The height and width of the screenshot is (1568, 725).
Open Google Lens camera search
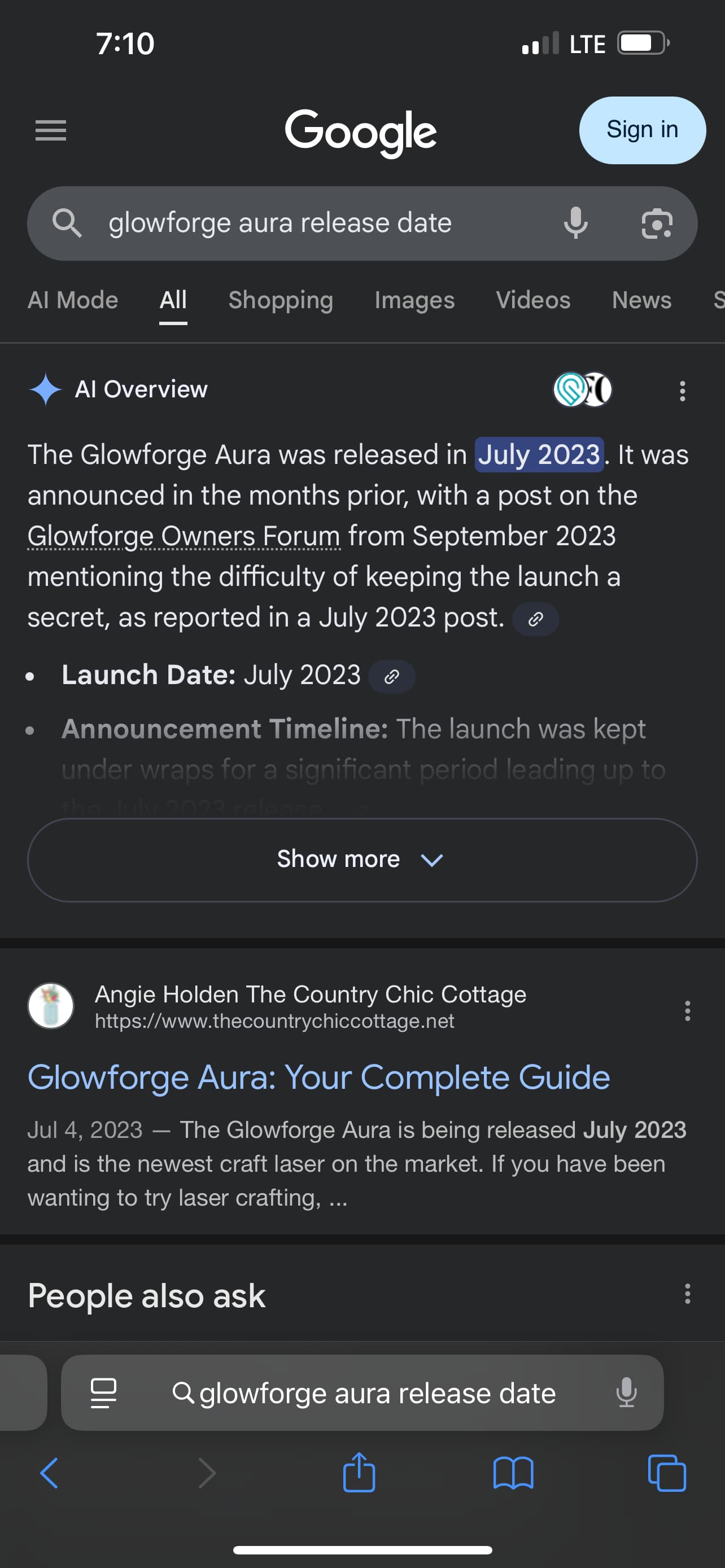click(657, 224)
